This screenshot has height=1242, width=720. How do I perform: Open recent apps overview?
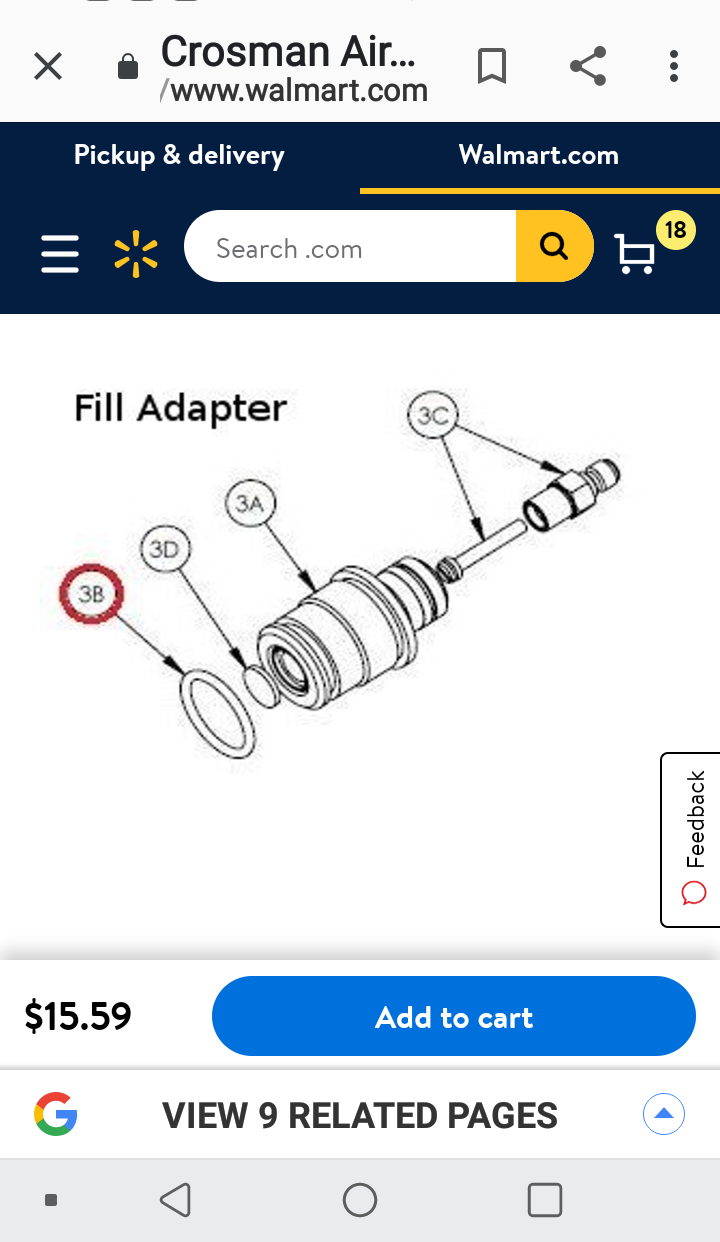click(x=544, y=1199)
